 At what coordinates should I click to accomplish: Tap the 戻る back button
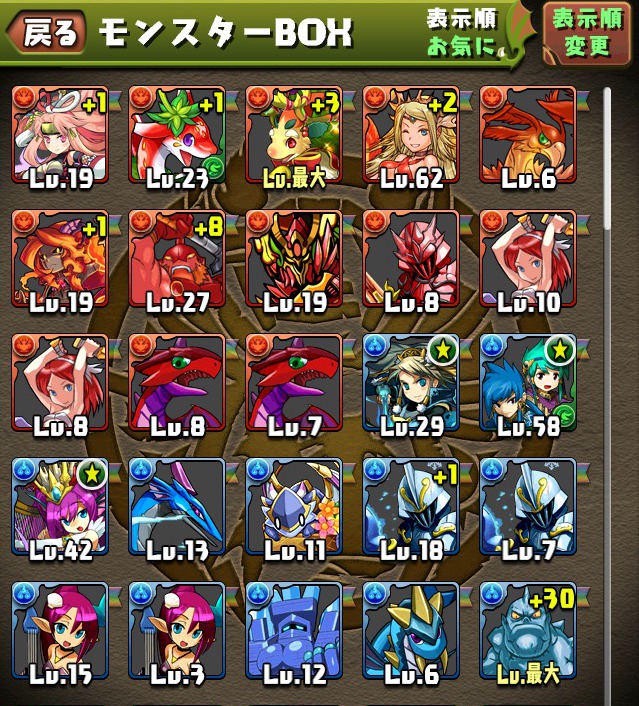(47, 33)
